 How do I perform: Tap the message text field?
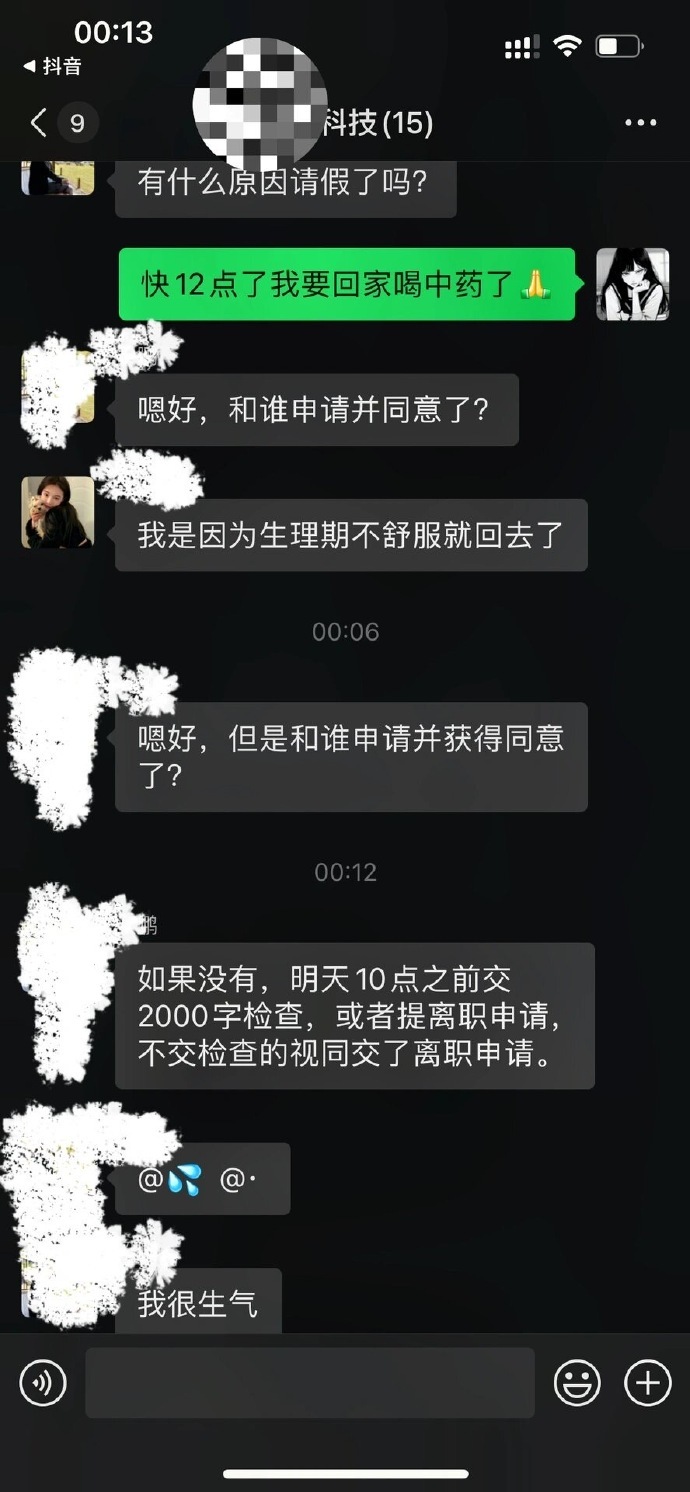pos(309,1384)
